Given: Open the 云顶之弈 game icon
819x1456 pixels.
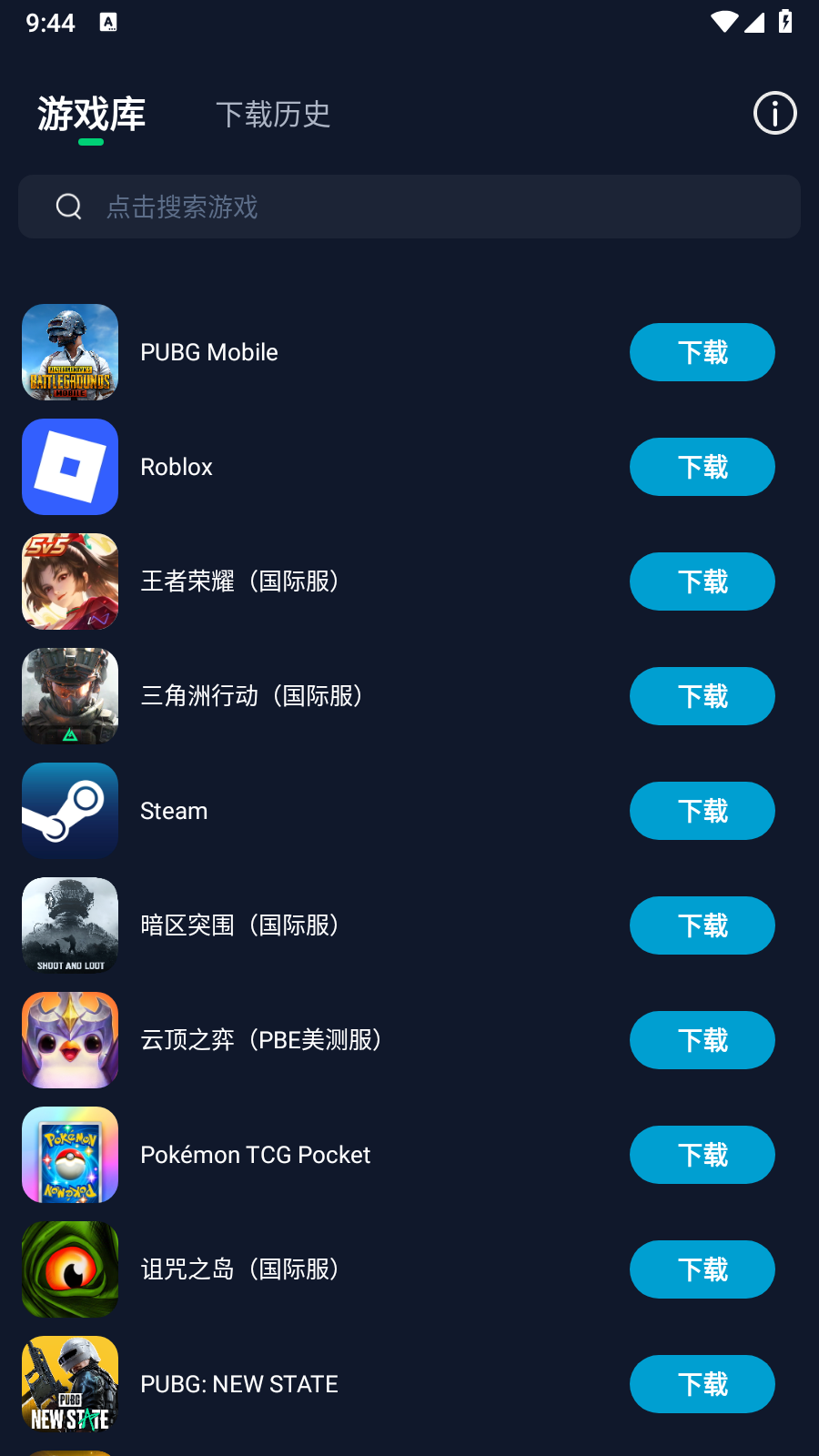Looking at the screenshot, I should pyautogui.click(x=70, y=1040).
